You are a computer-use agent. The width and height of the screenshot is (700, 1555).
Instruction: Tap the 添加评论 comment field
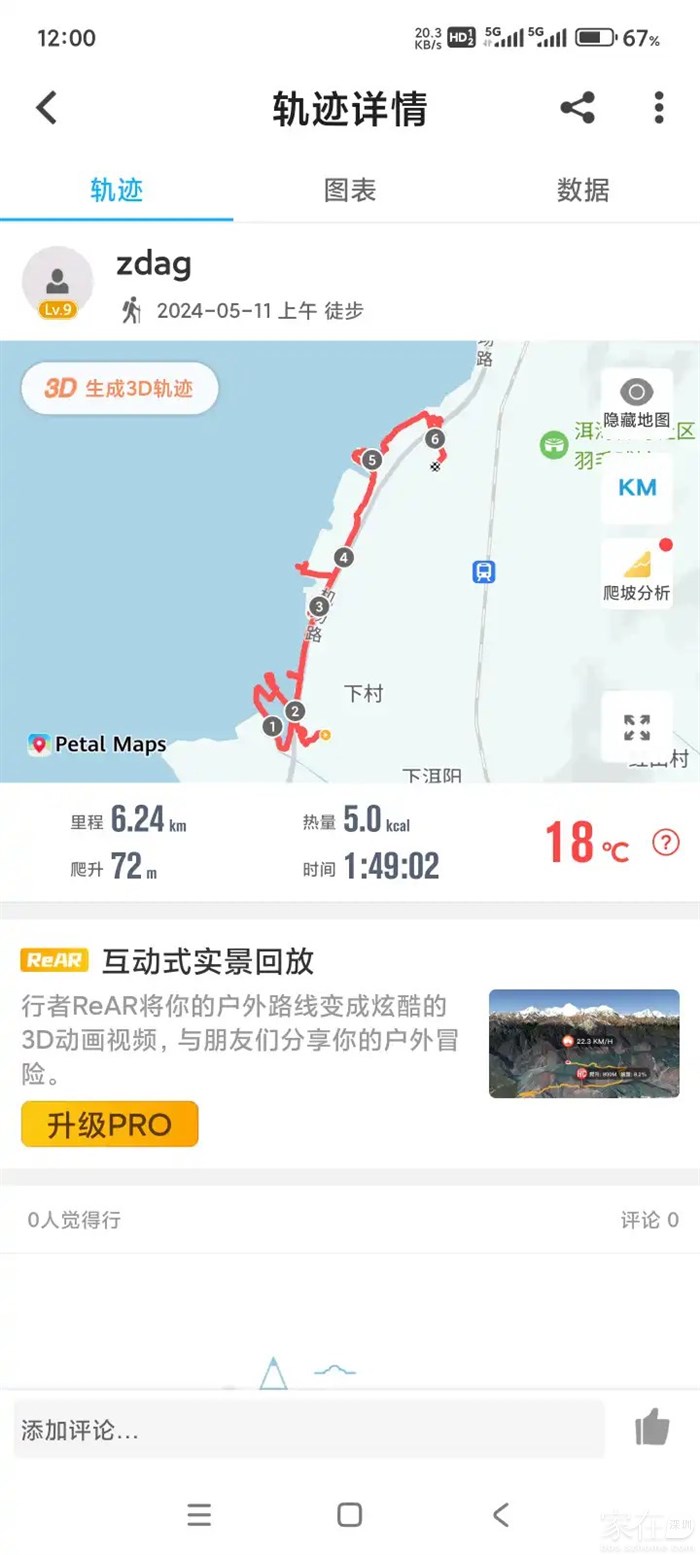[308, 1430]
